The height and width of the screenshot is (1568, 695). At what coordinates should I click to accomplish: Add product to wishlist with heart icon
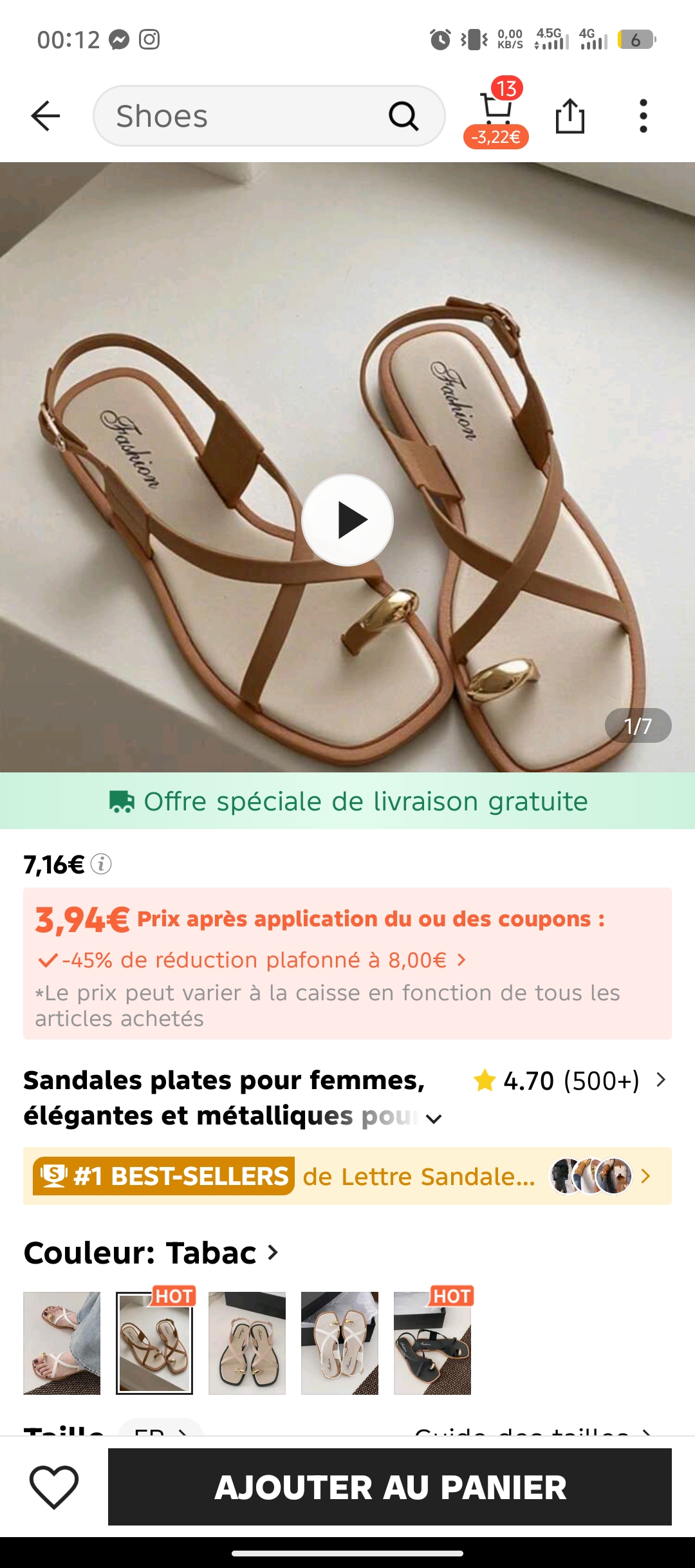(54, 1487)
